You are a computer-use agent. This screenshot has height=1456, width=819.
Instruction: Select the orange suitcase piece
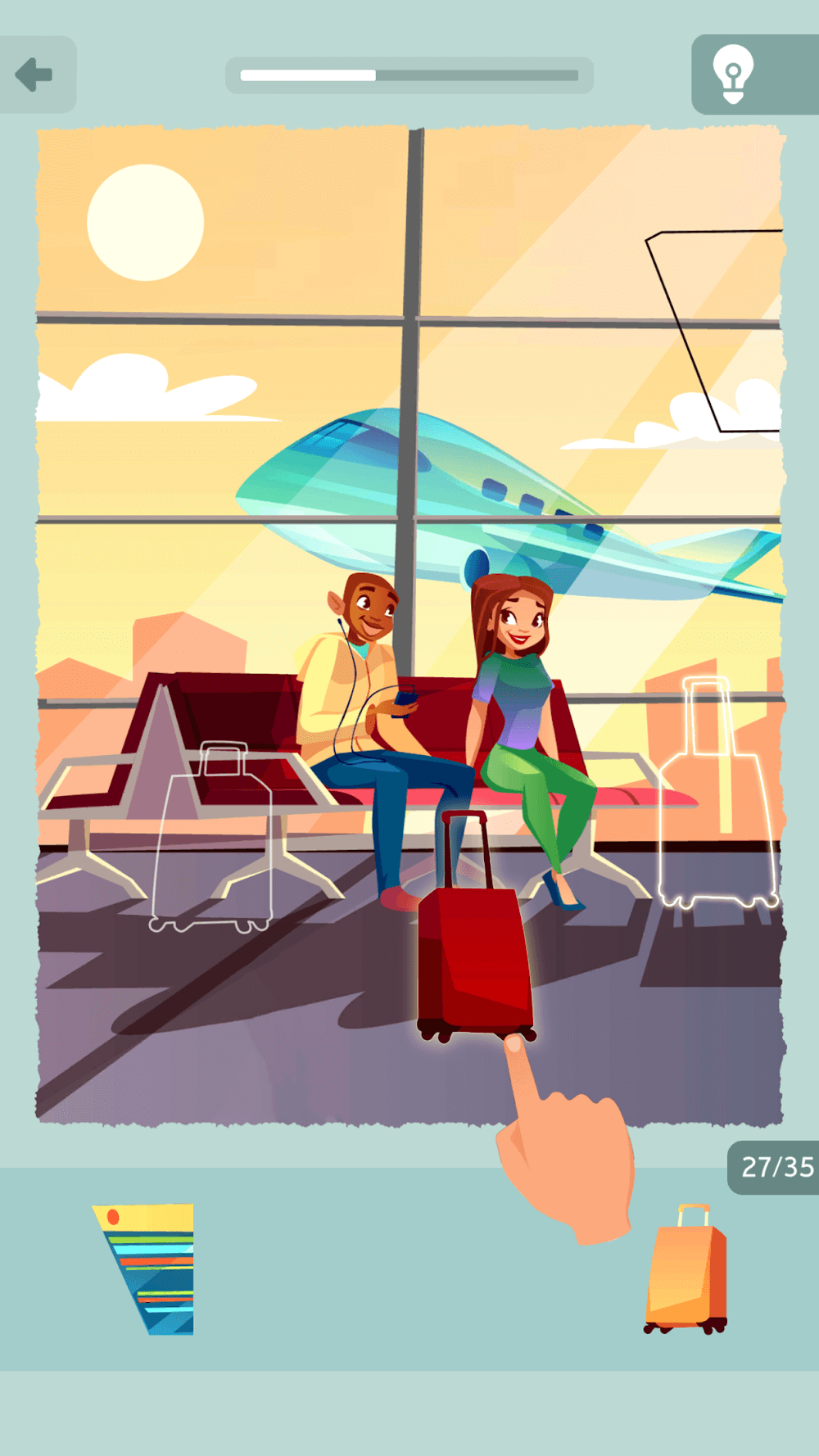click(686, 1270)
